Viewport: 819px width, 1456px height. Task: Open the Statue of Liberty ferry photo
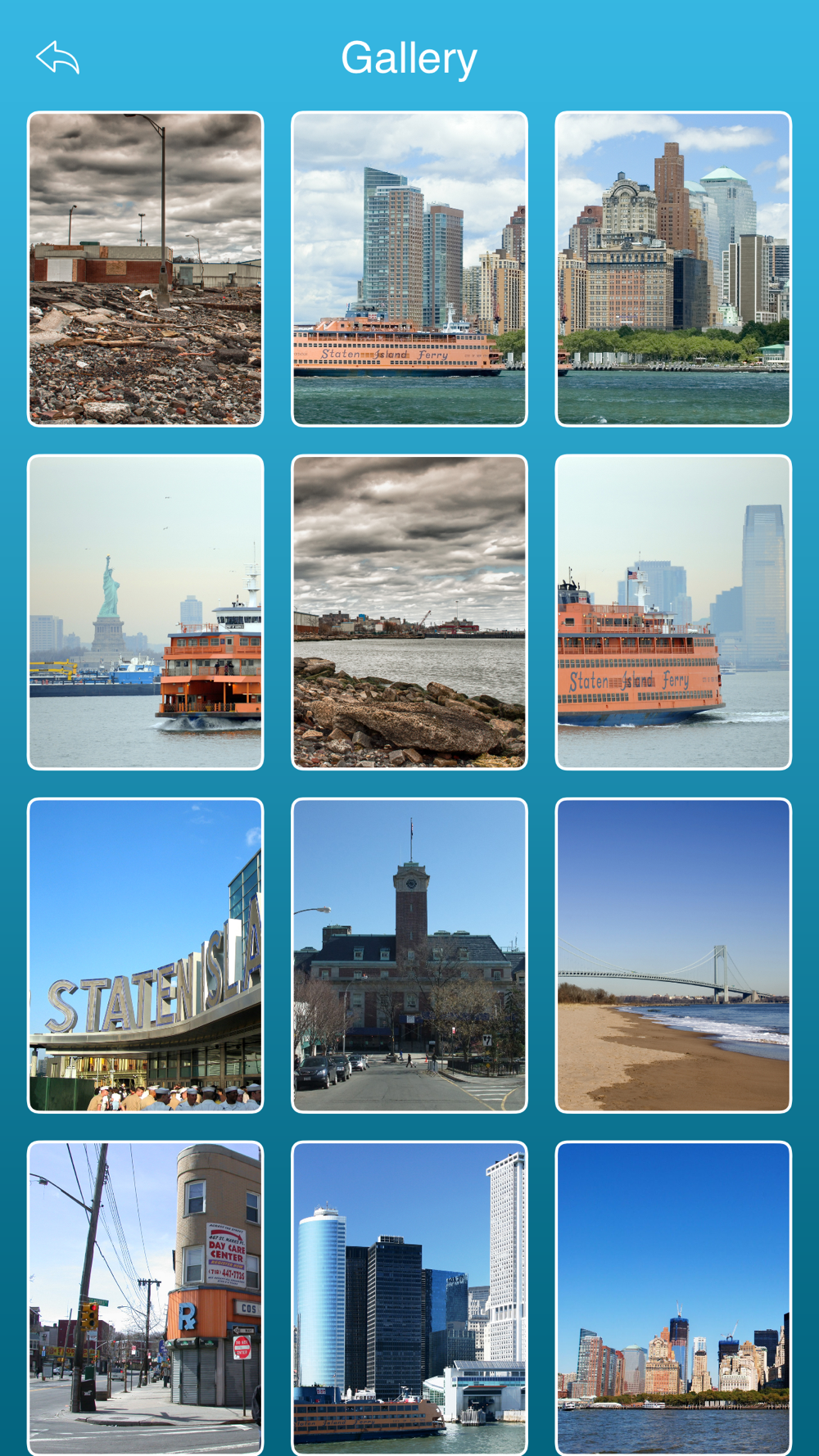(x=146, y=612)
